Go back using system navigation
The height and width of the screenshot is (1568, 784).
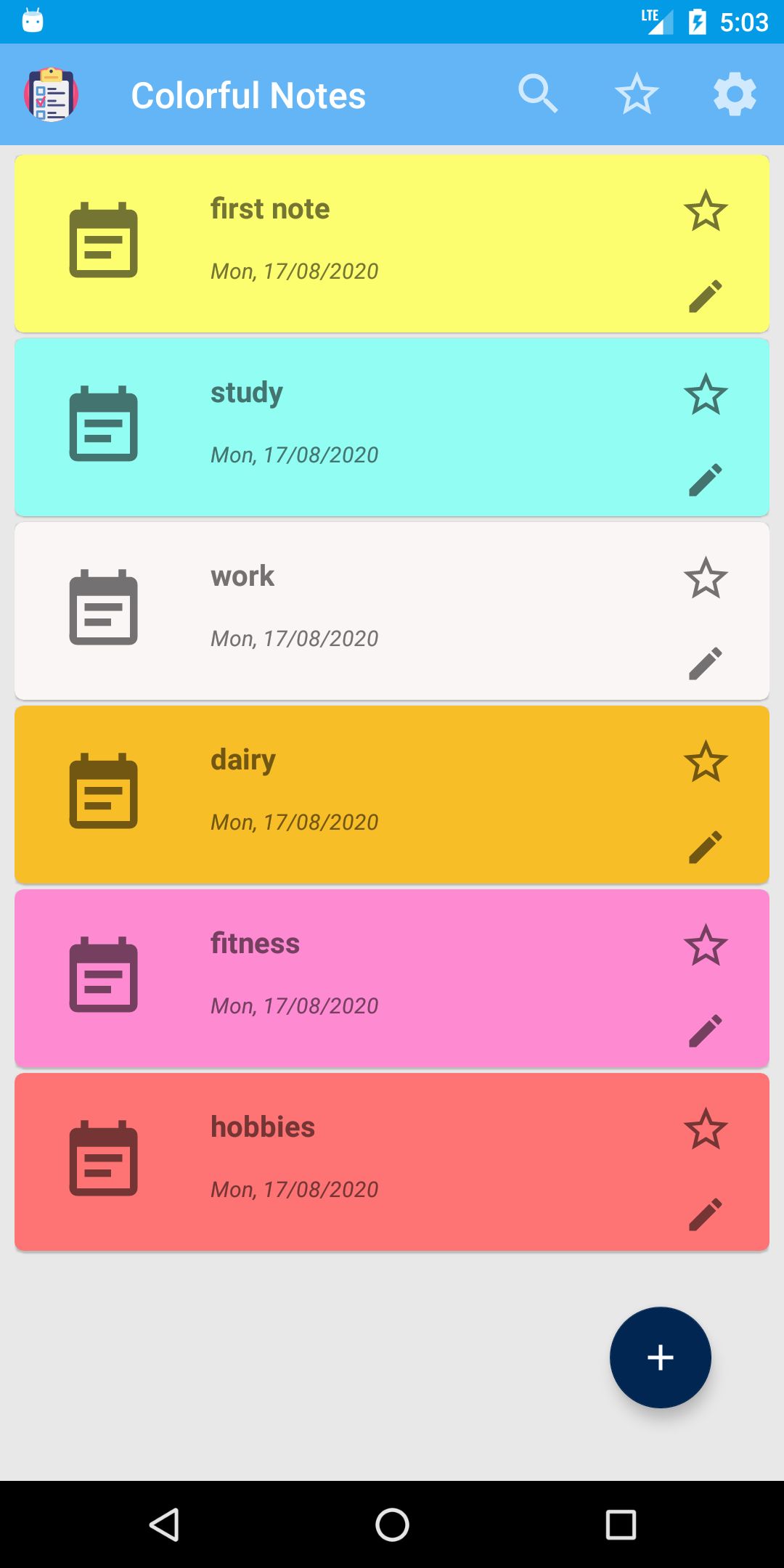164,1524
